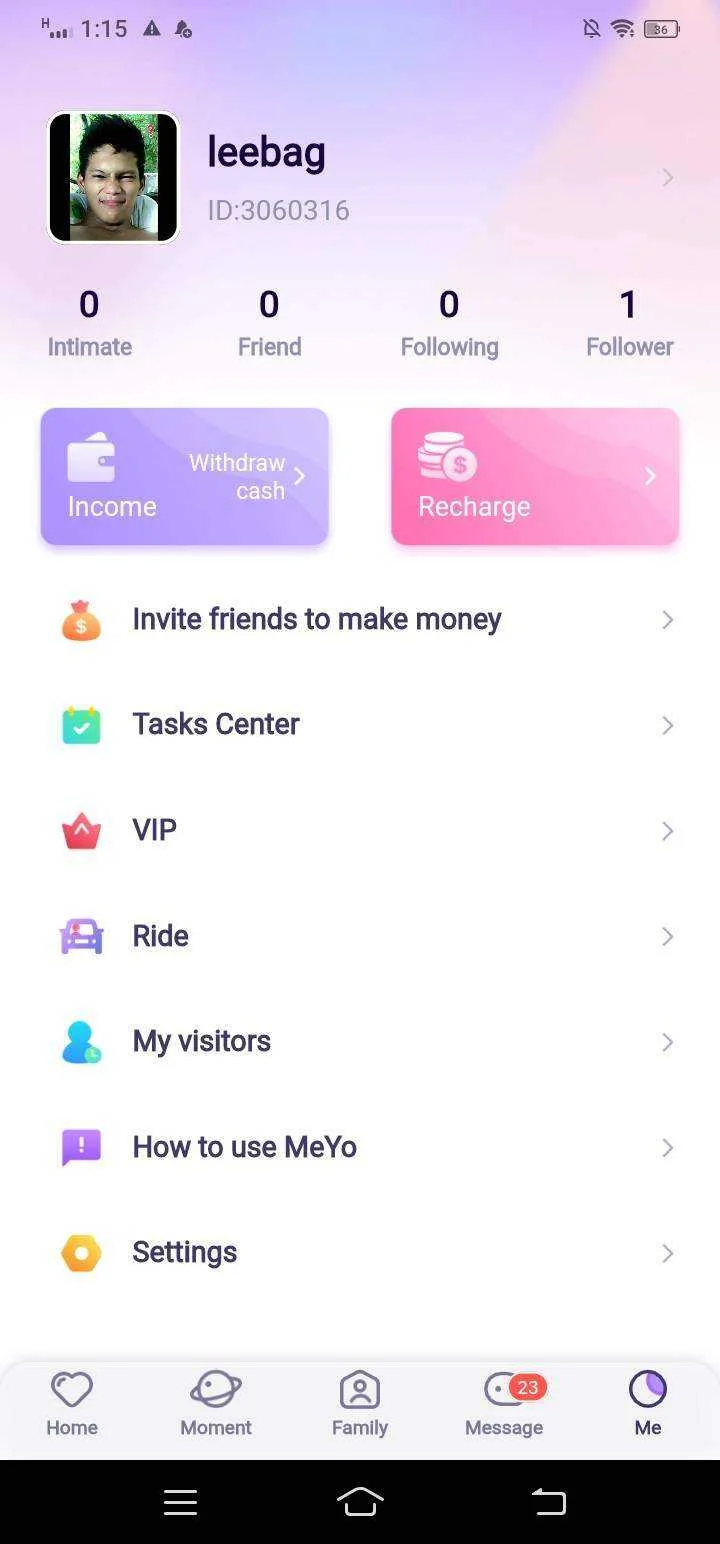This screenshot has width=720, height=1544.
Task: View the Follower list
Action: (629, 323)
